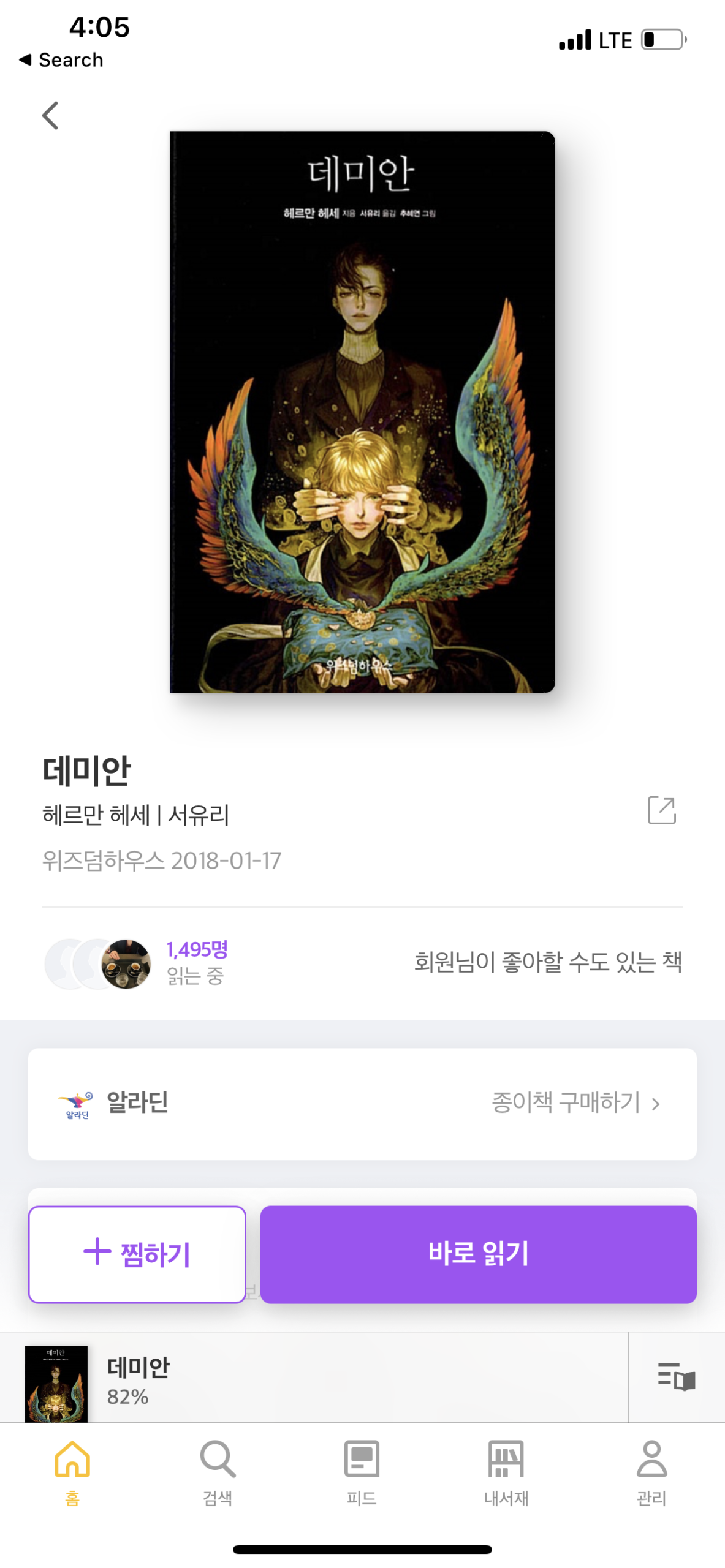Buy the paper book at 알라딘
Image resolution: width=725 pixels, height=1568 pixels.
pos(576,1102)
